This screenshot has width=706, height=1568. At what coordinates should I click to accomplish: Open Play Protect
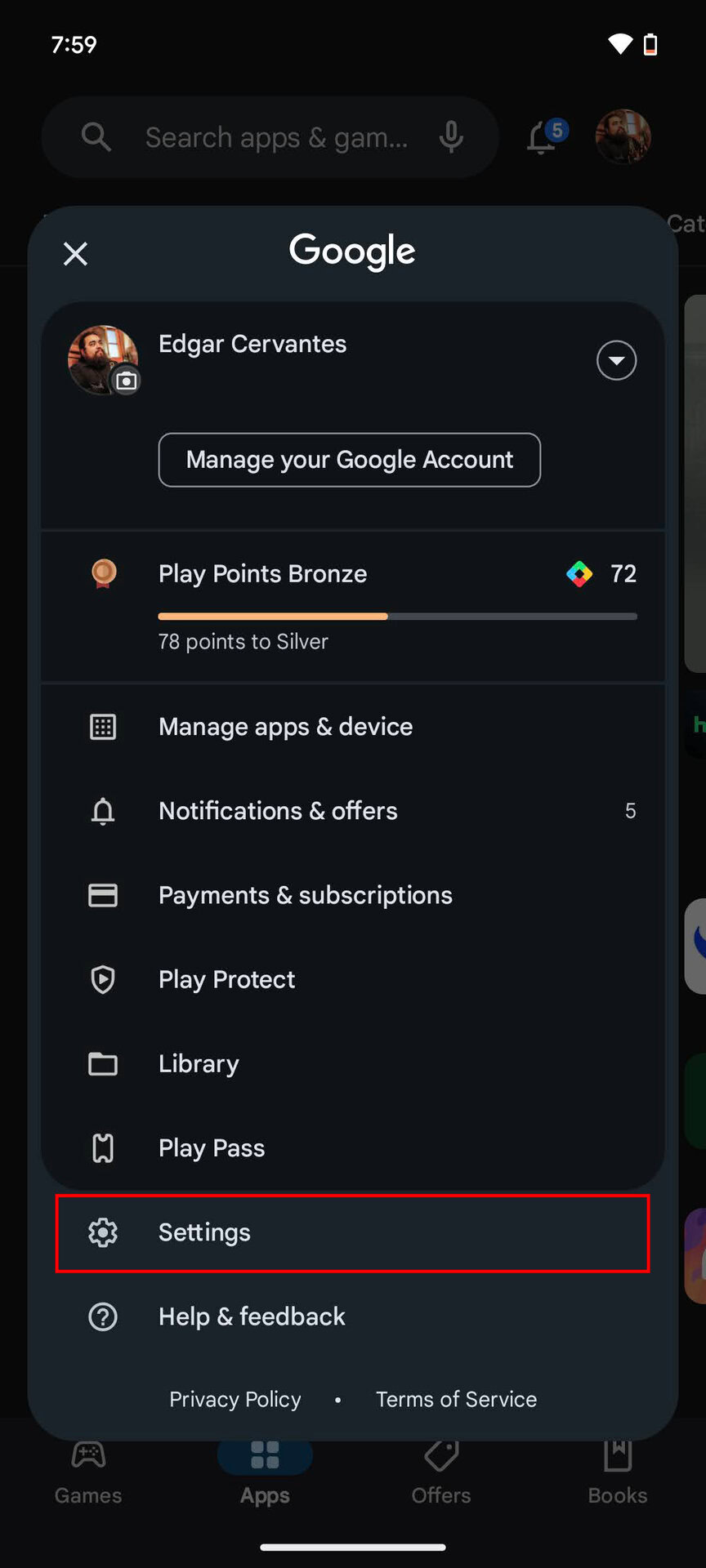(226, 979)
